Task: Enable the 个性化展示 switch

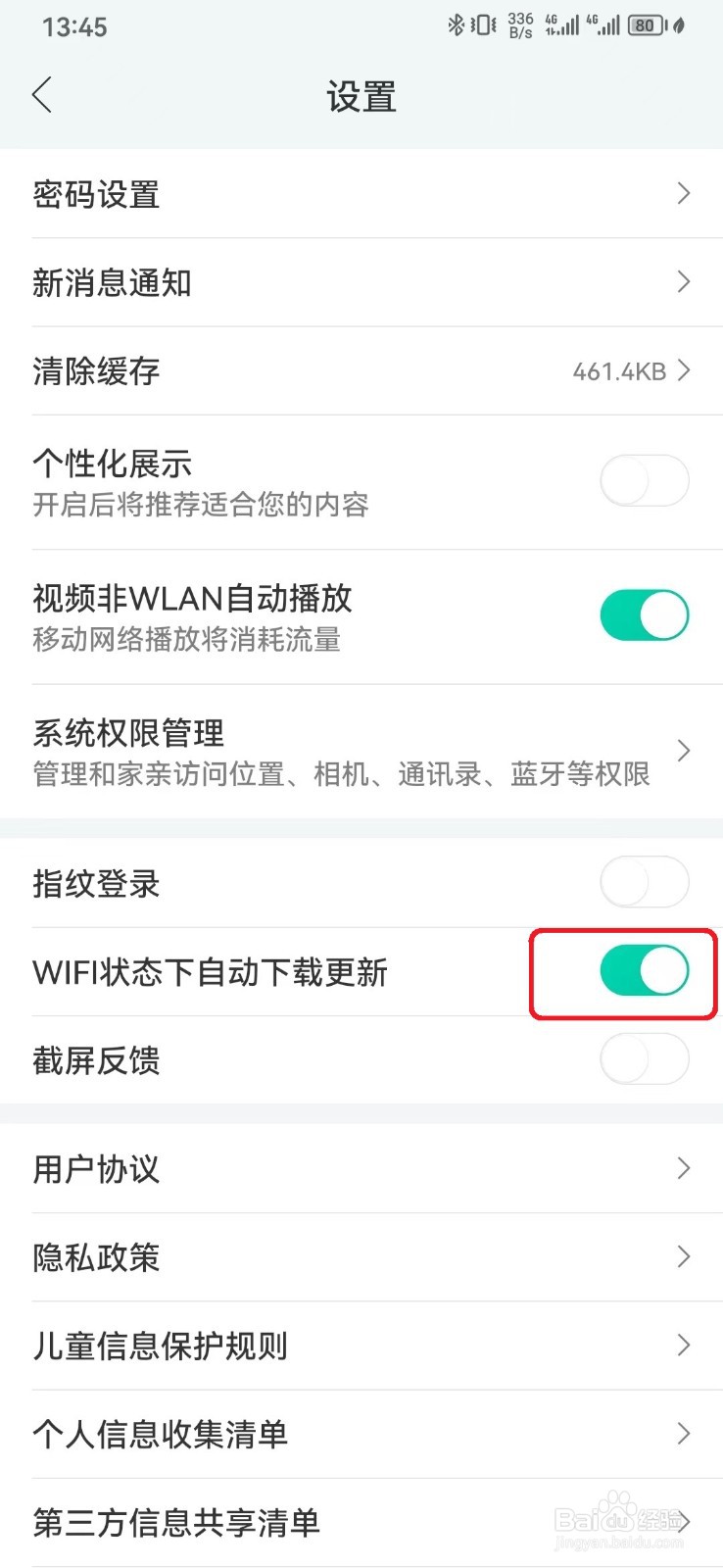Action: pos(644,480)
